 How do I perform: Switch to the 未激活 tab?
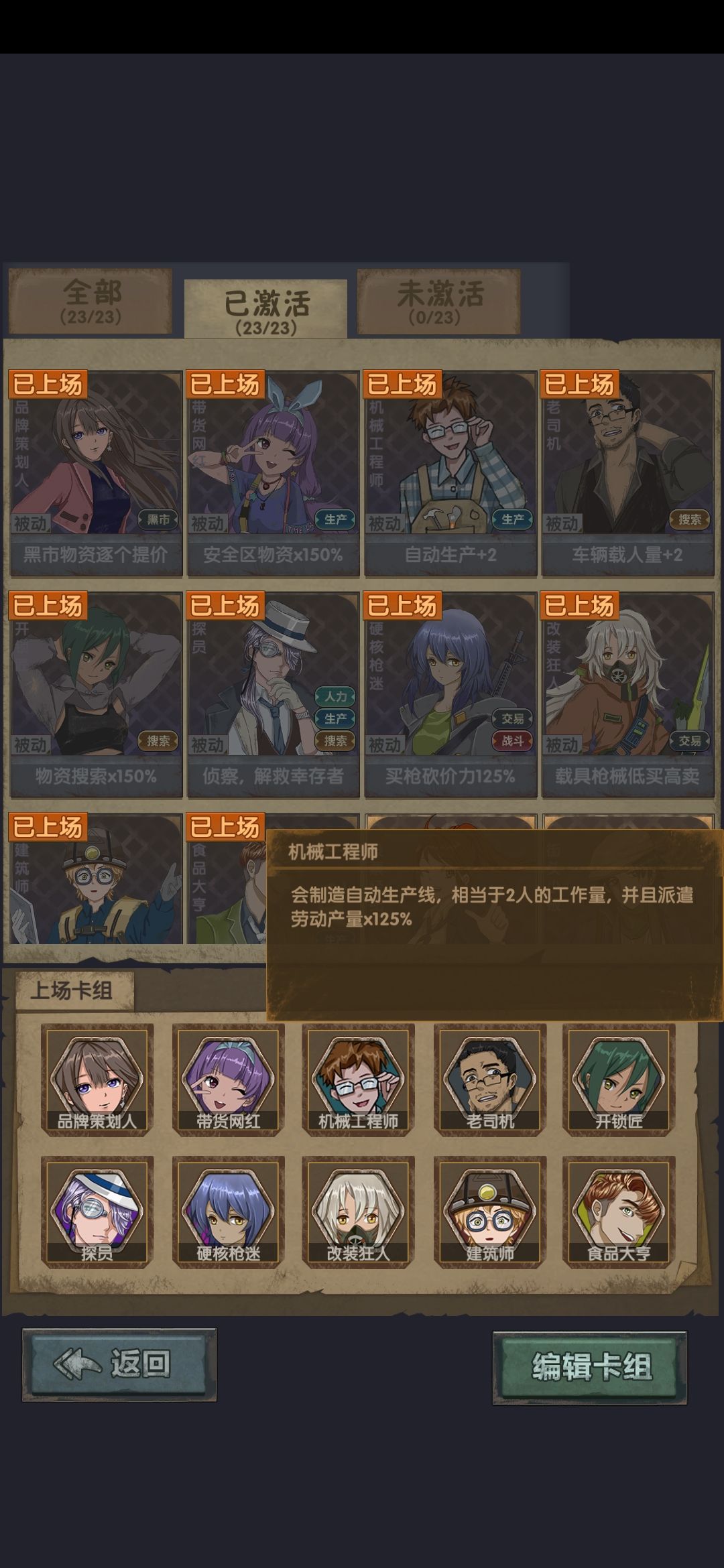pyautogui.click(x=438, y=301)
